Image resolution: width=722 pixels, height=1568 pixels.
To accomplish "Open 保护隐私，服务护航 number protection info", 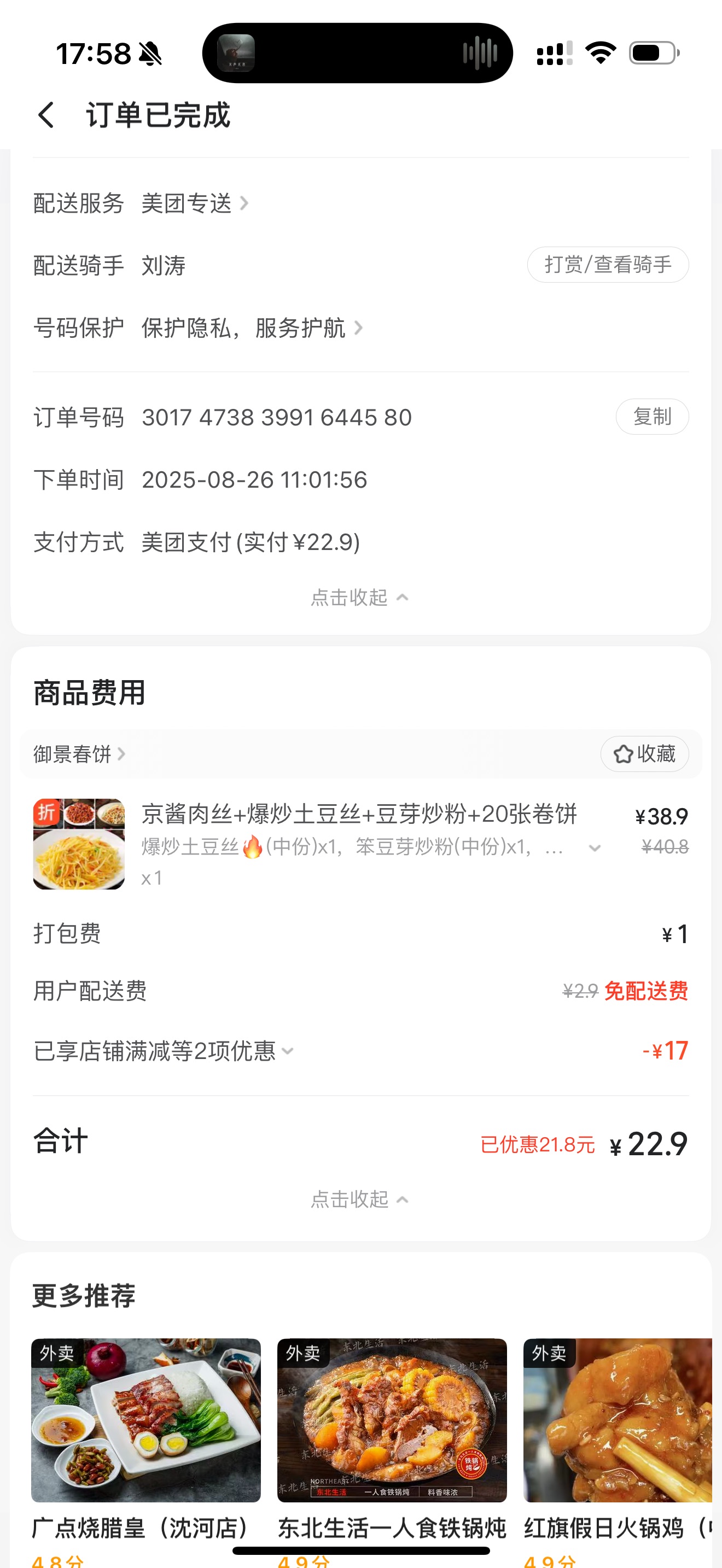I will click(x=251, y=328).
